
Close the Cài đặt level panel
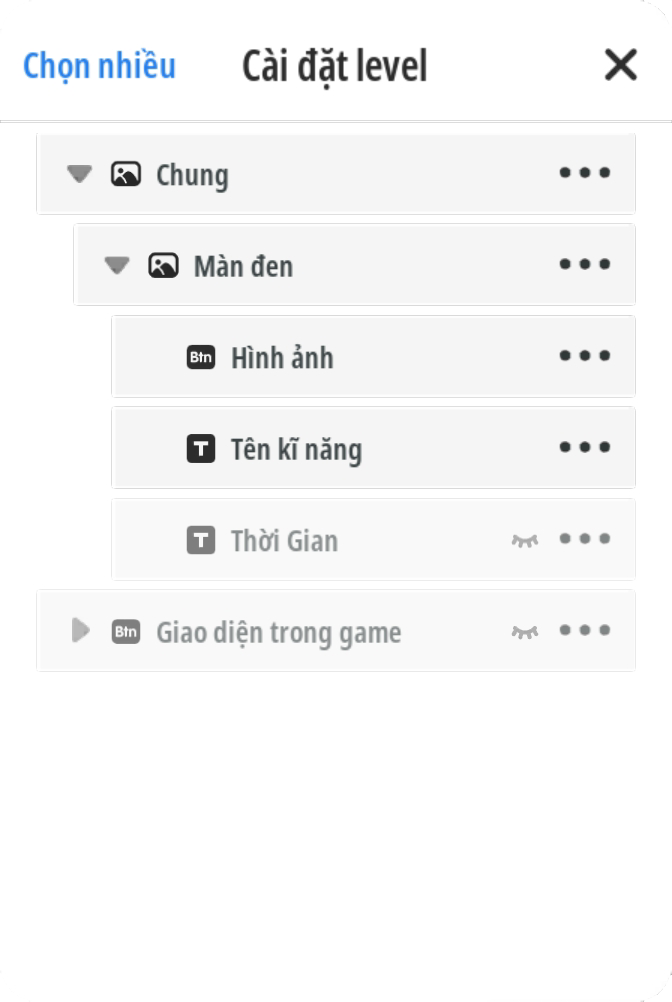point(620,66)
